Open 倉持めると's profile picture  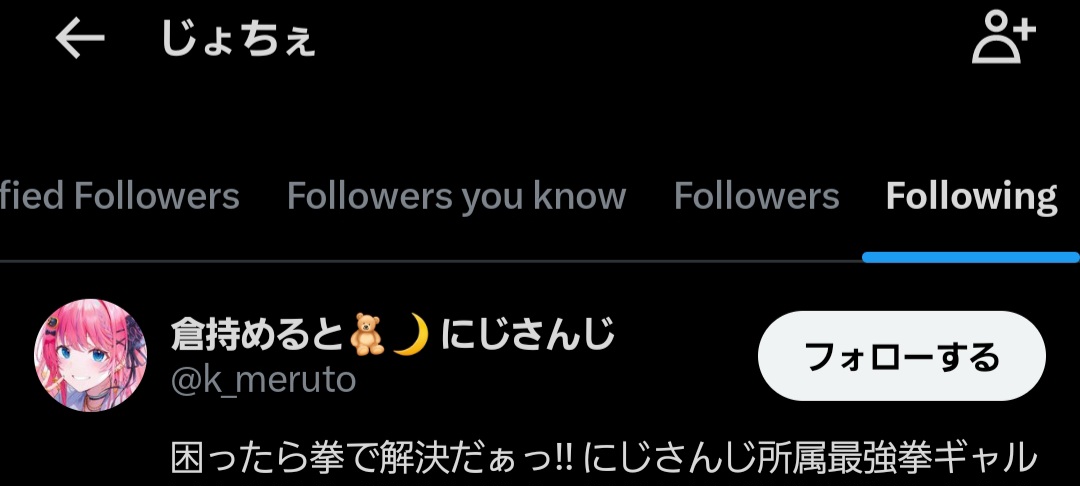pos(84,355)
